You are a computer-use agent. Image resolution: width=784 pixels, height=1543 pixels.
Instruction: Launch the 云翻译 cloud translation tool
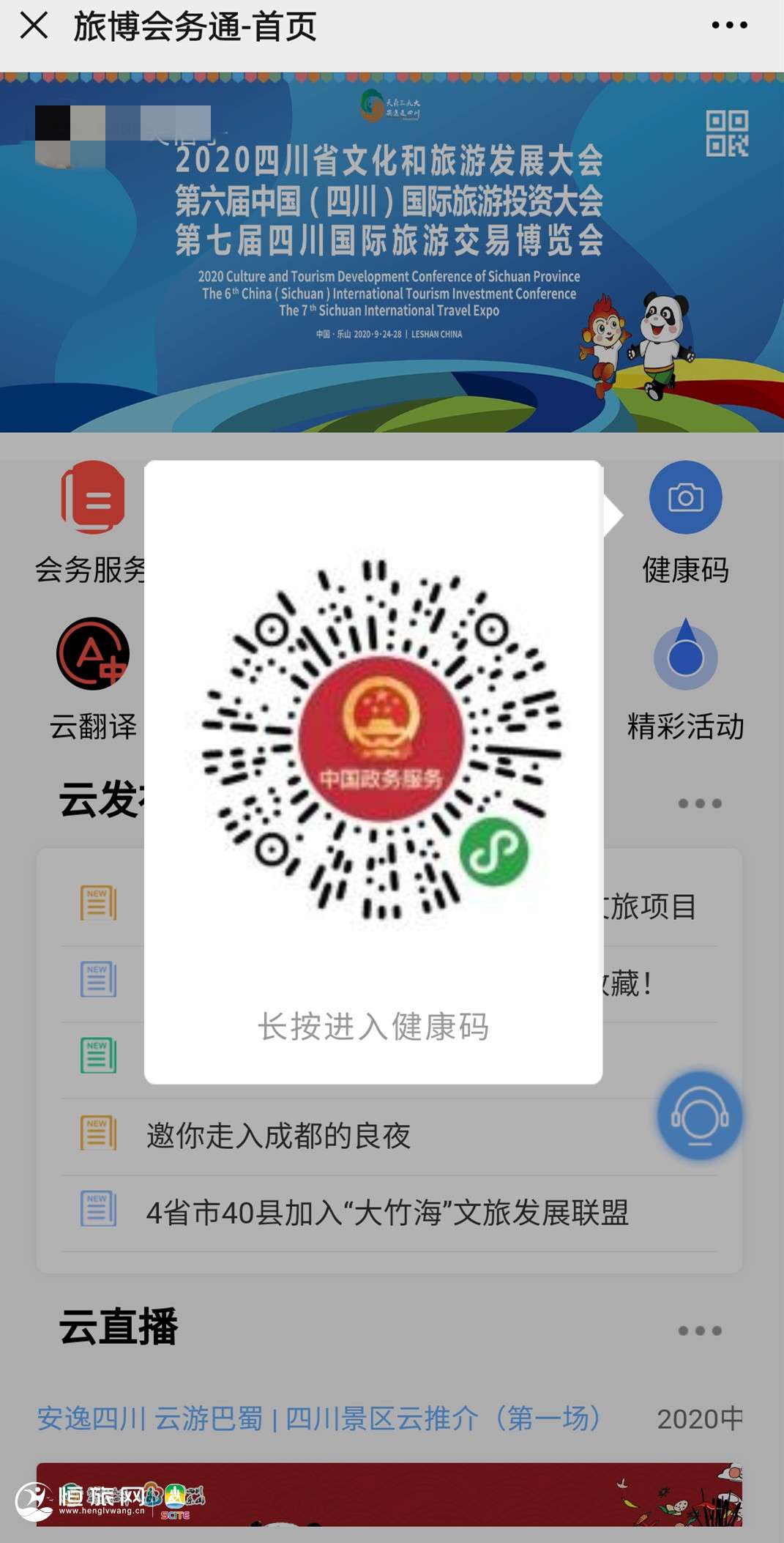click(x=93, y=655)
